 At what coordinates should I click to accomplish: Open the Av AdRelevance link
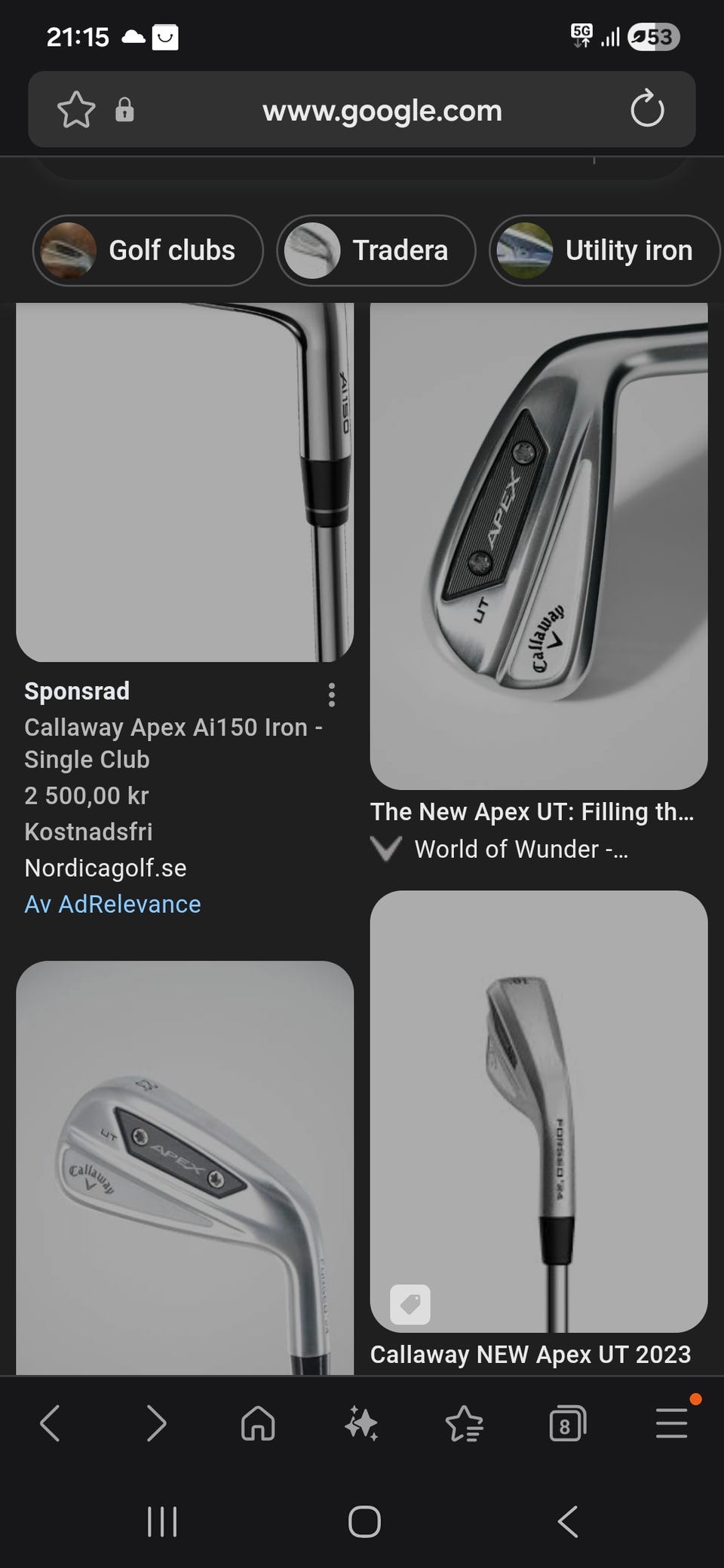[x=112, y=904]
